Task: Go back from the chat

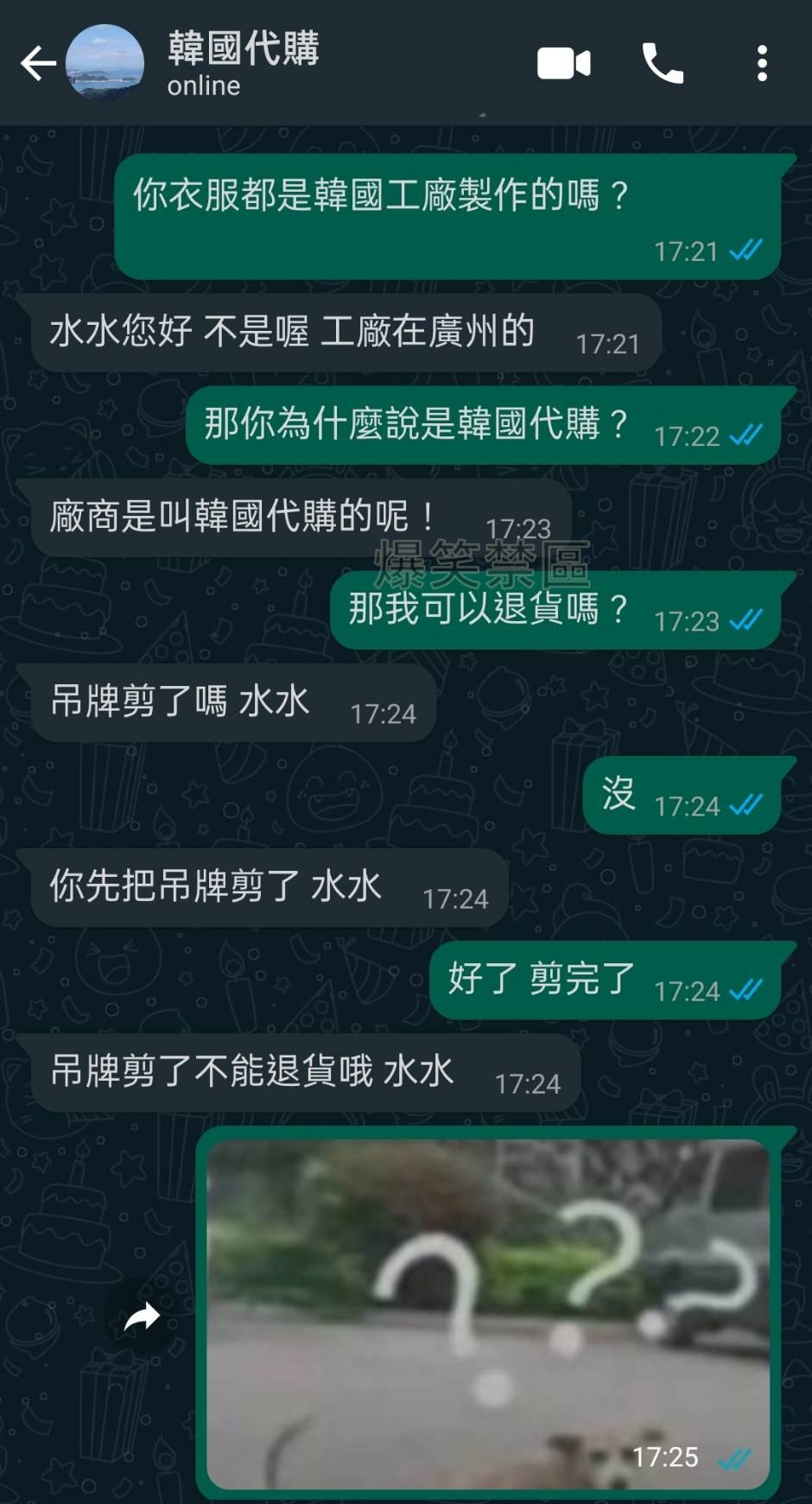Action: click(38, 63)
